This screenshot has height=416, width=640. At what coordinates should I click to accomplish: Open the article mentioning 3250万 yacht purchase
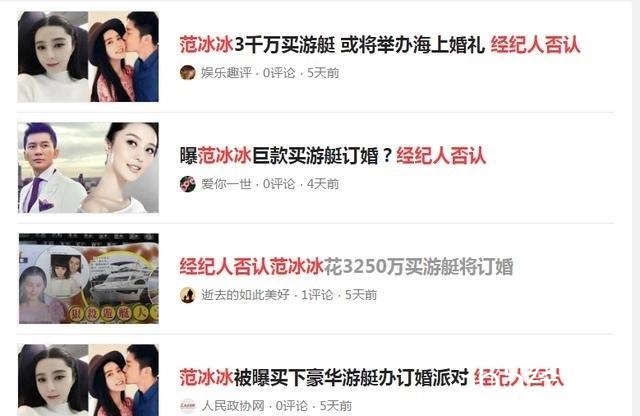point(346,267)
